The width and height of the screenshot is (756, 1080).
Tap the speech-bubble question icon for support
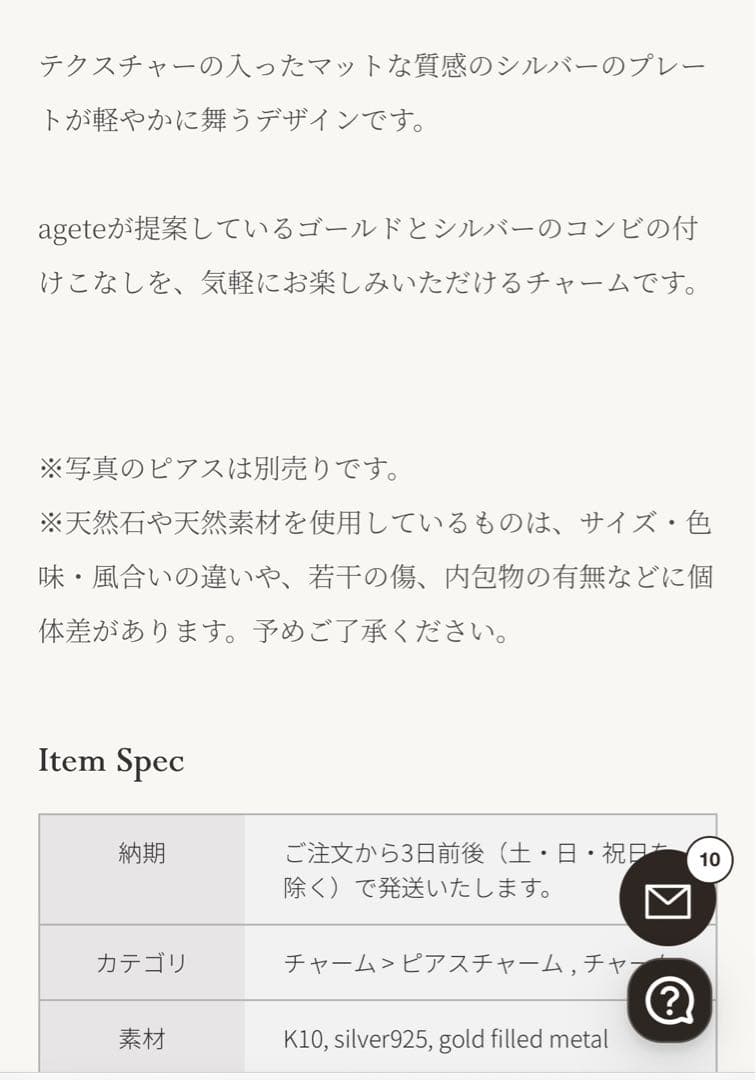pyautogui.click(x=668, y=1002)
